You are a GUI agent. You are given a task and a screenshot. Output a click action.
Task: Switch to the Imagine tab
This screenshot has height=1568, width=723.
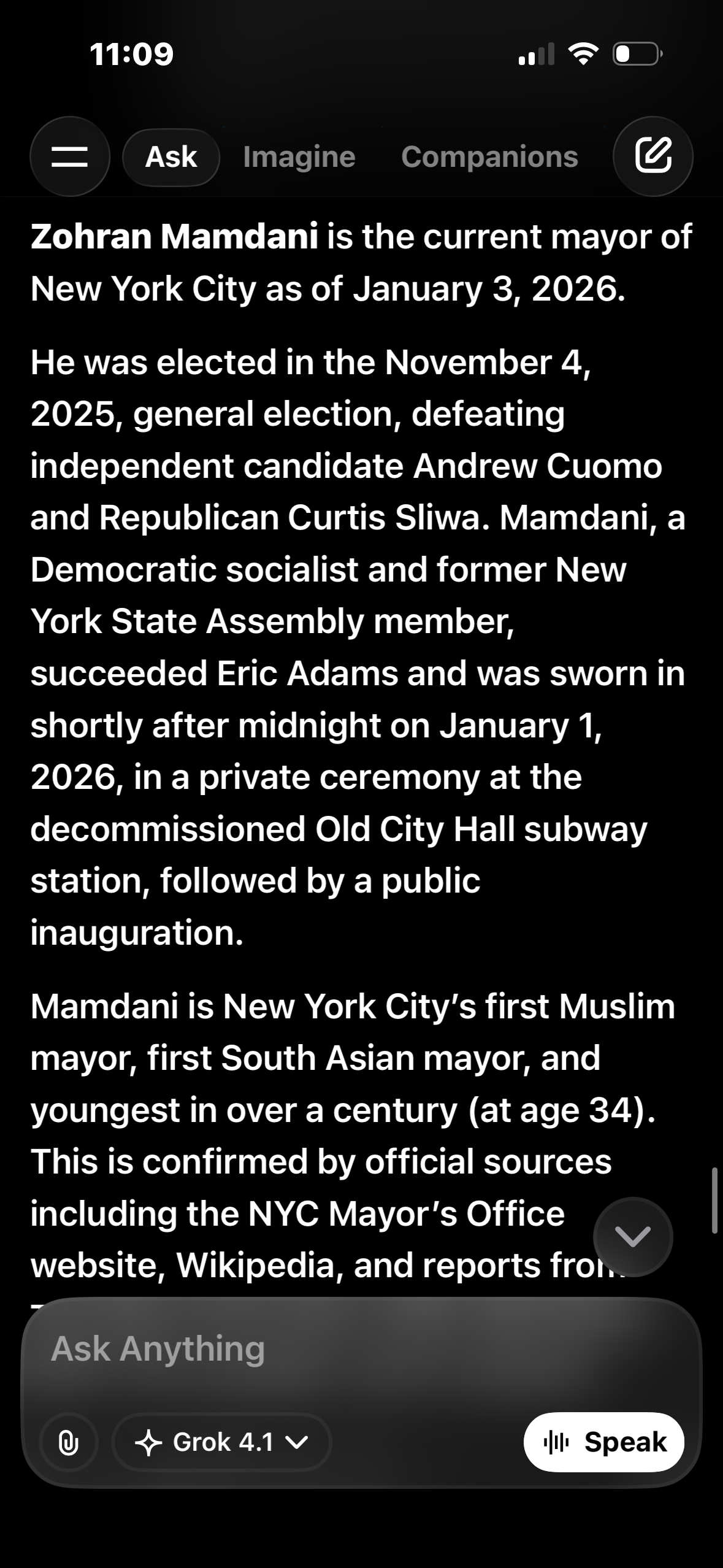299,157
